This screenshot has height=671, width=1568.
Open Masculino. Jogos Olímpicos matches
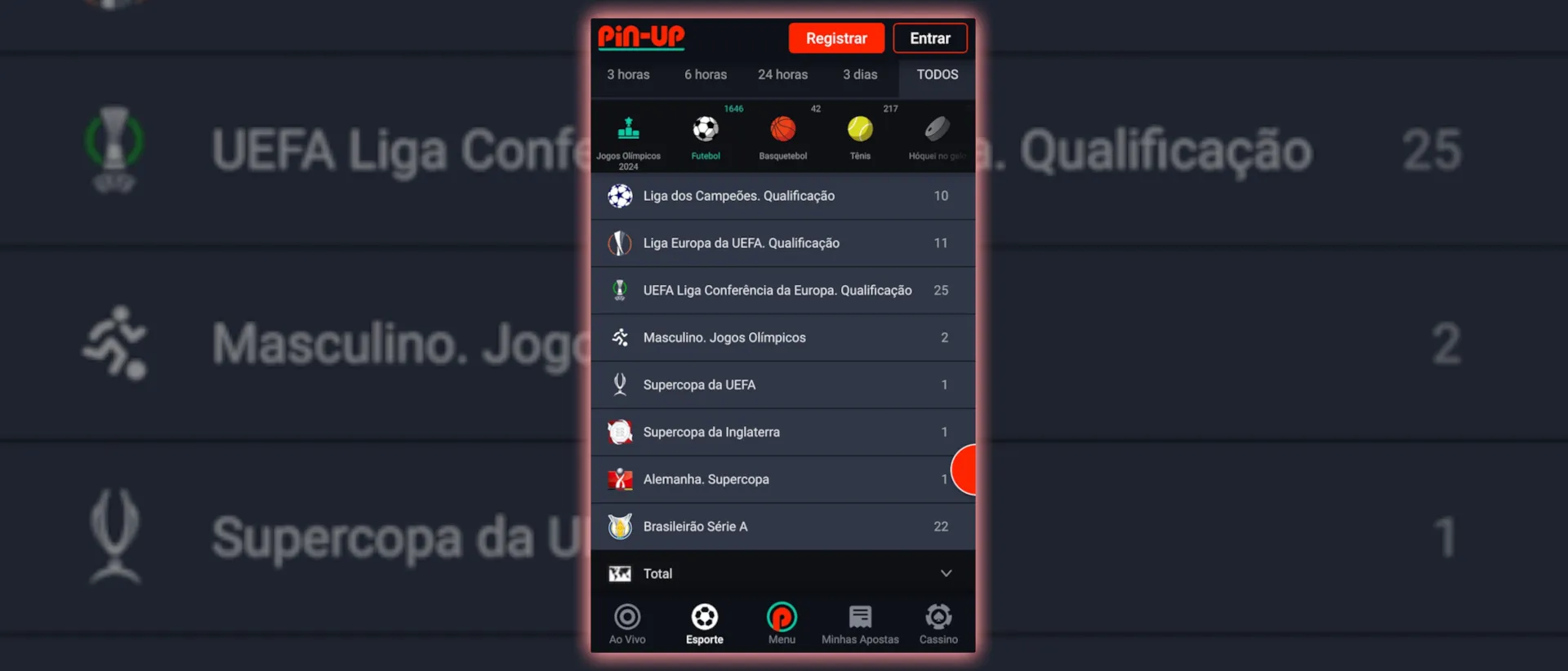tap(782, 338)
